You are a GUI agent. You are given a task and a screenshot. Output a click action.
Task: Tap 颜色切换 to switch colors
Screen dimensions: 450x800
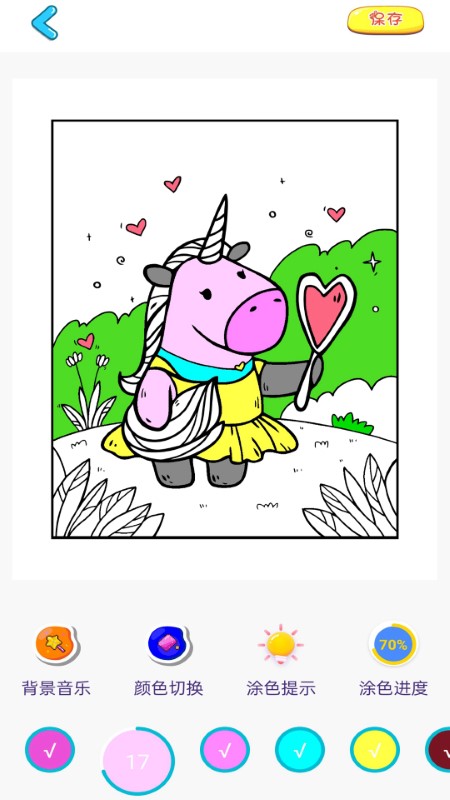click(x=168, y=660)
